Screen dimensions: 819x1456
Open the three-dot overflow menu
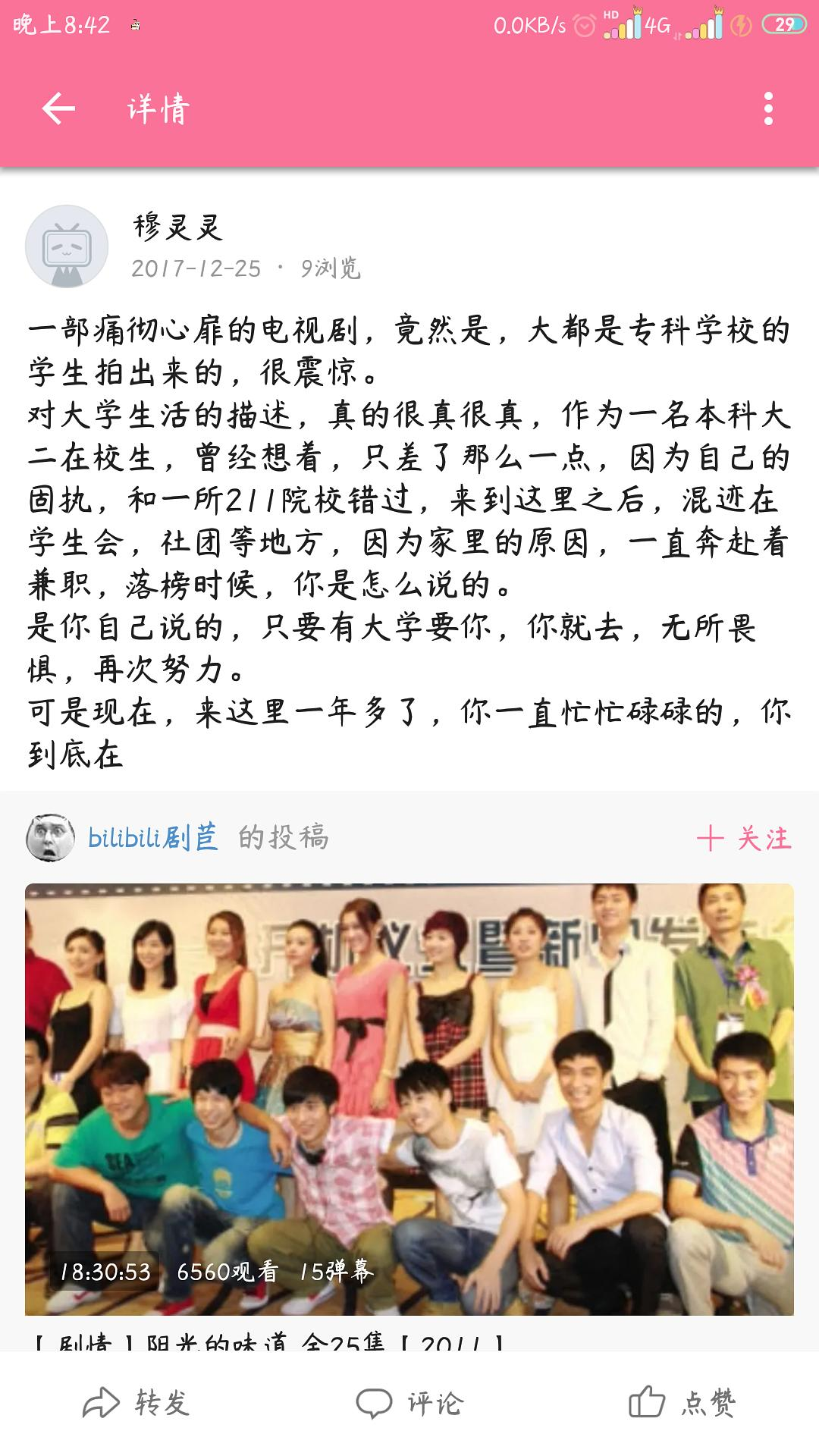pyautogui.click(x=768, y=109)
